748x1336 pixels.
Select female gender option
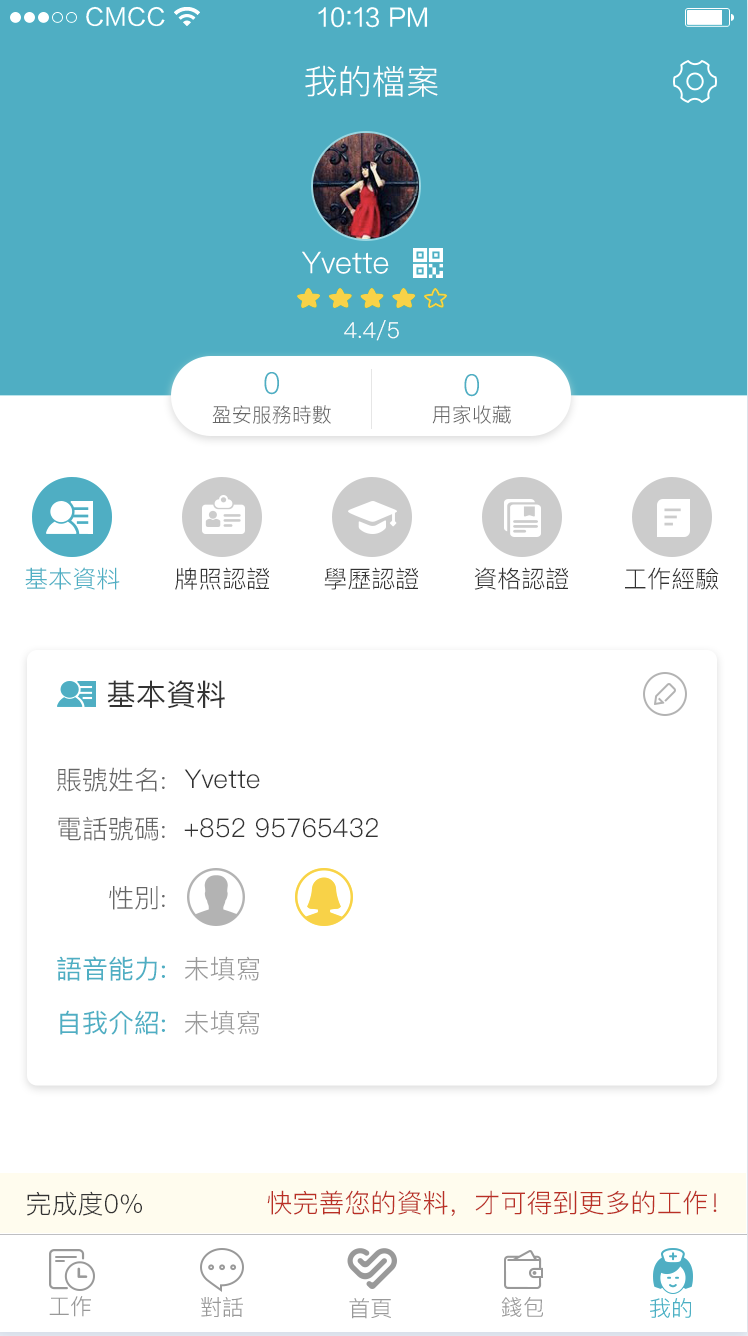point(324,897)
